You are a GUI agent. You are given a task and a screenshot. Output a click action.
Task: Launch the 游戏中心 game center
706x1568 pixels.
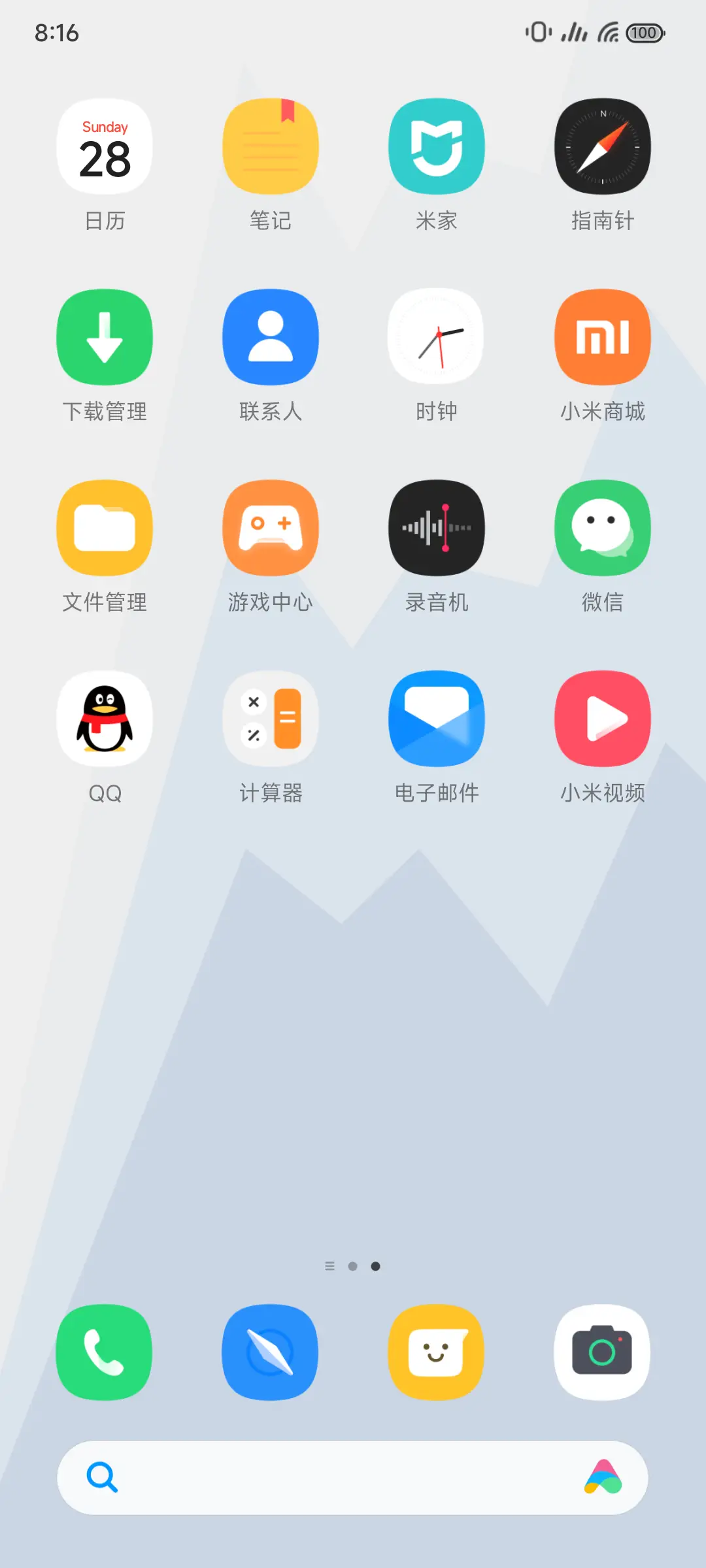point(271,528)
